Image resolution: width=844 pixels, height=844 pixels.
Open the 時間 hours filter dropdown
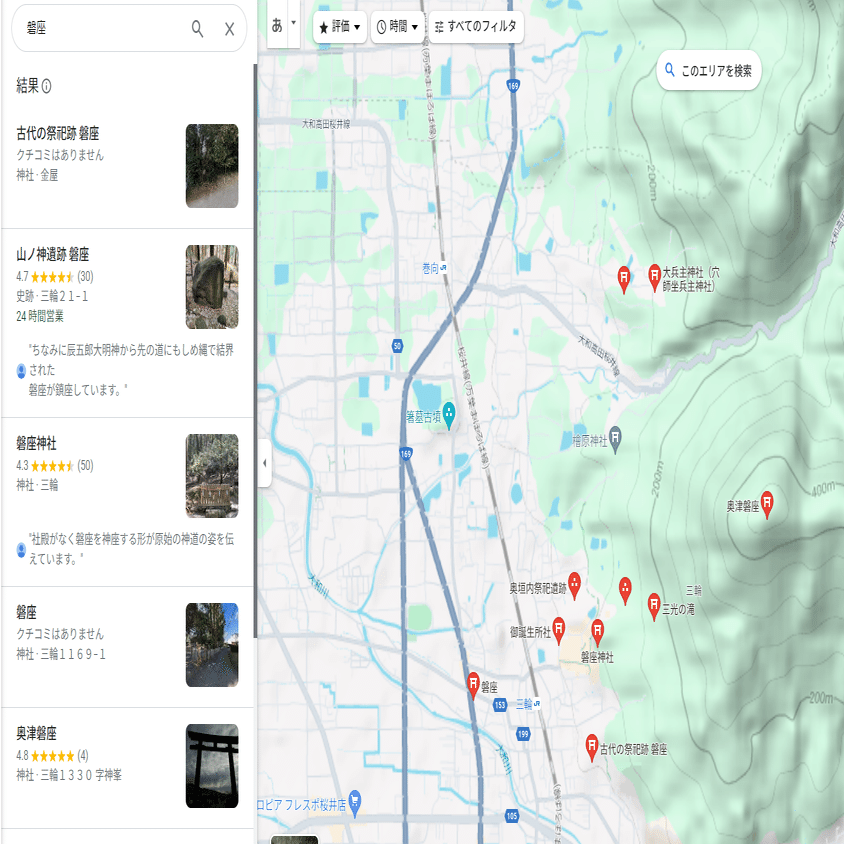point(398,27)
